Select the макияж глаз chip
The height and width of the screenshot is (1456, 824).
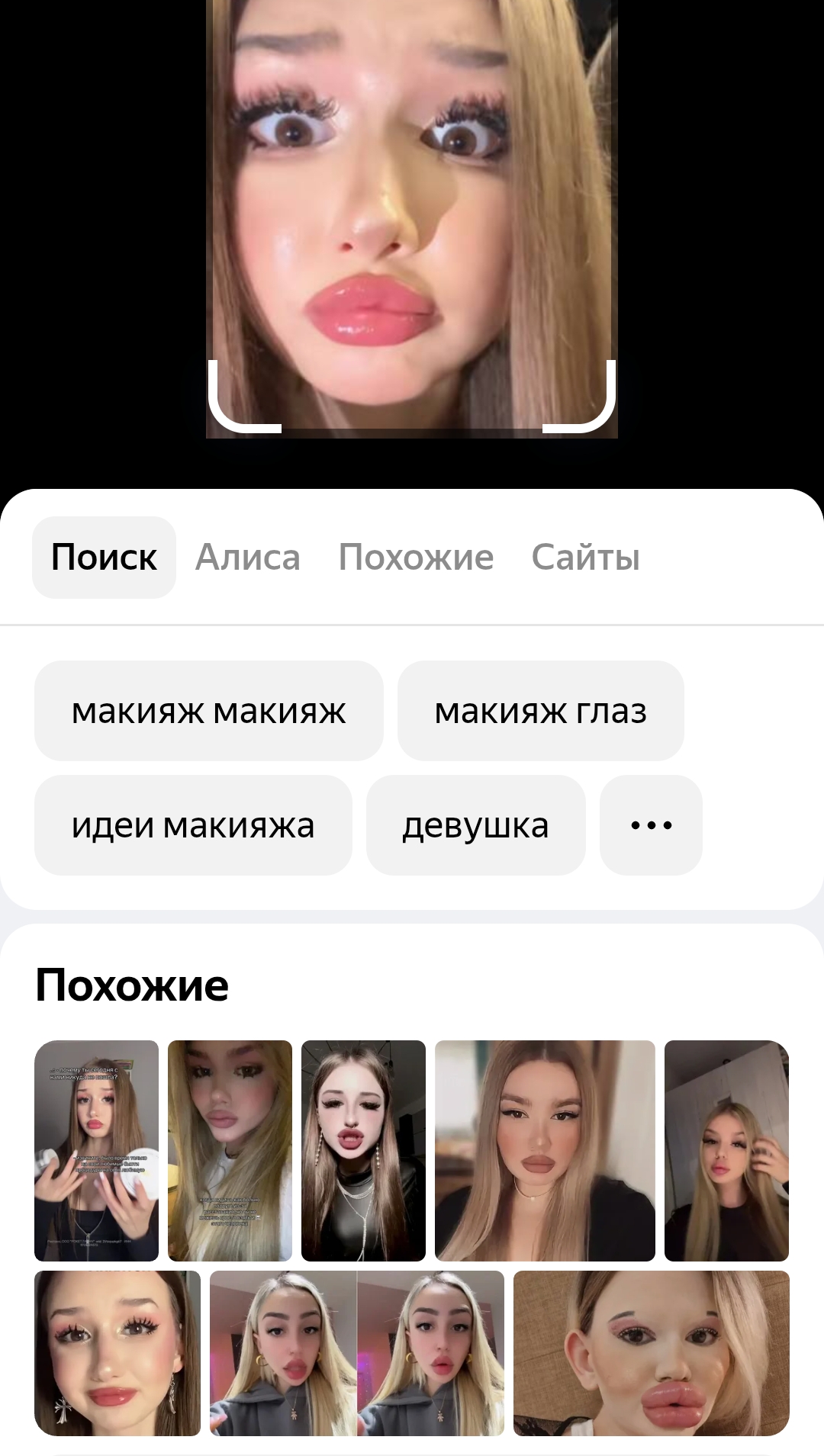click(x=540, y=711)
